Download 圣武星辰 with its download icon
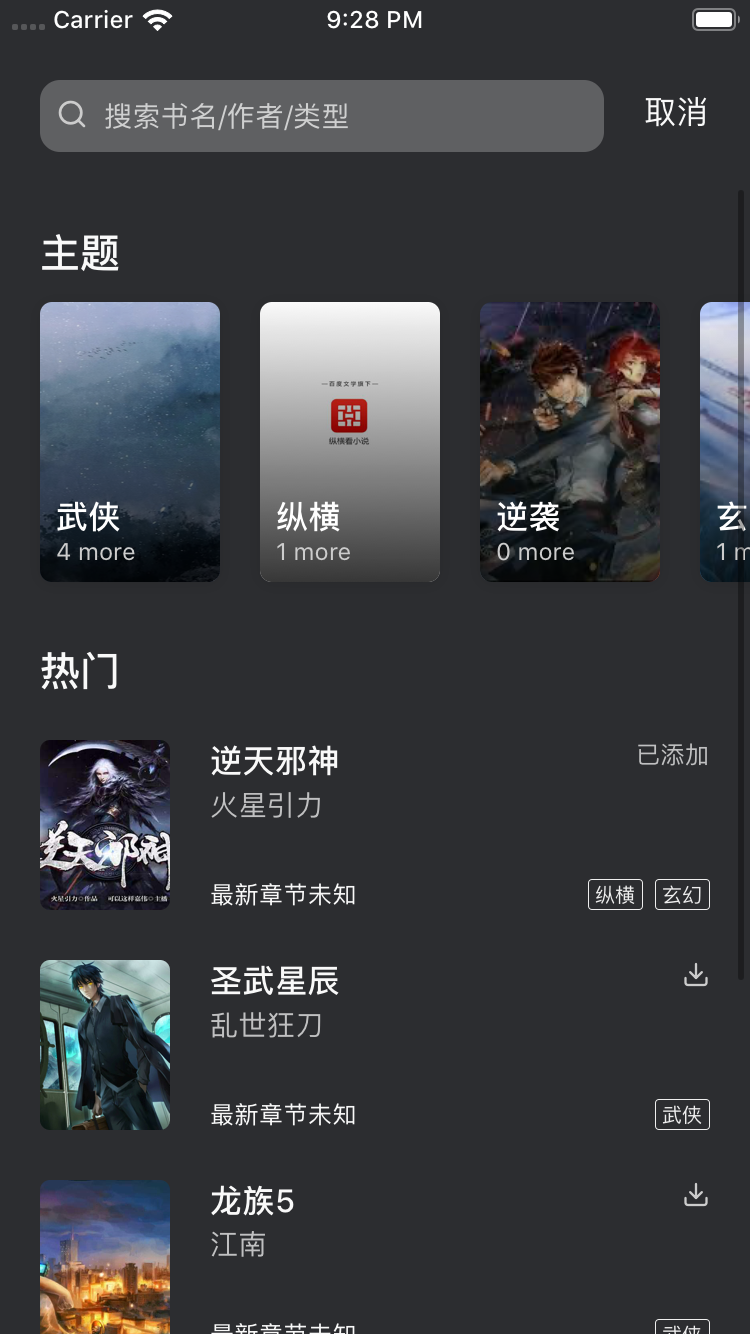 (696, 975)
